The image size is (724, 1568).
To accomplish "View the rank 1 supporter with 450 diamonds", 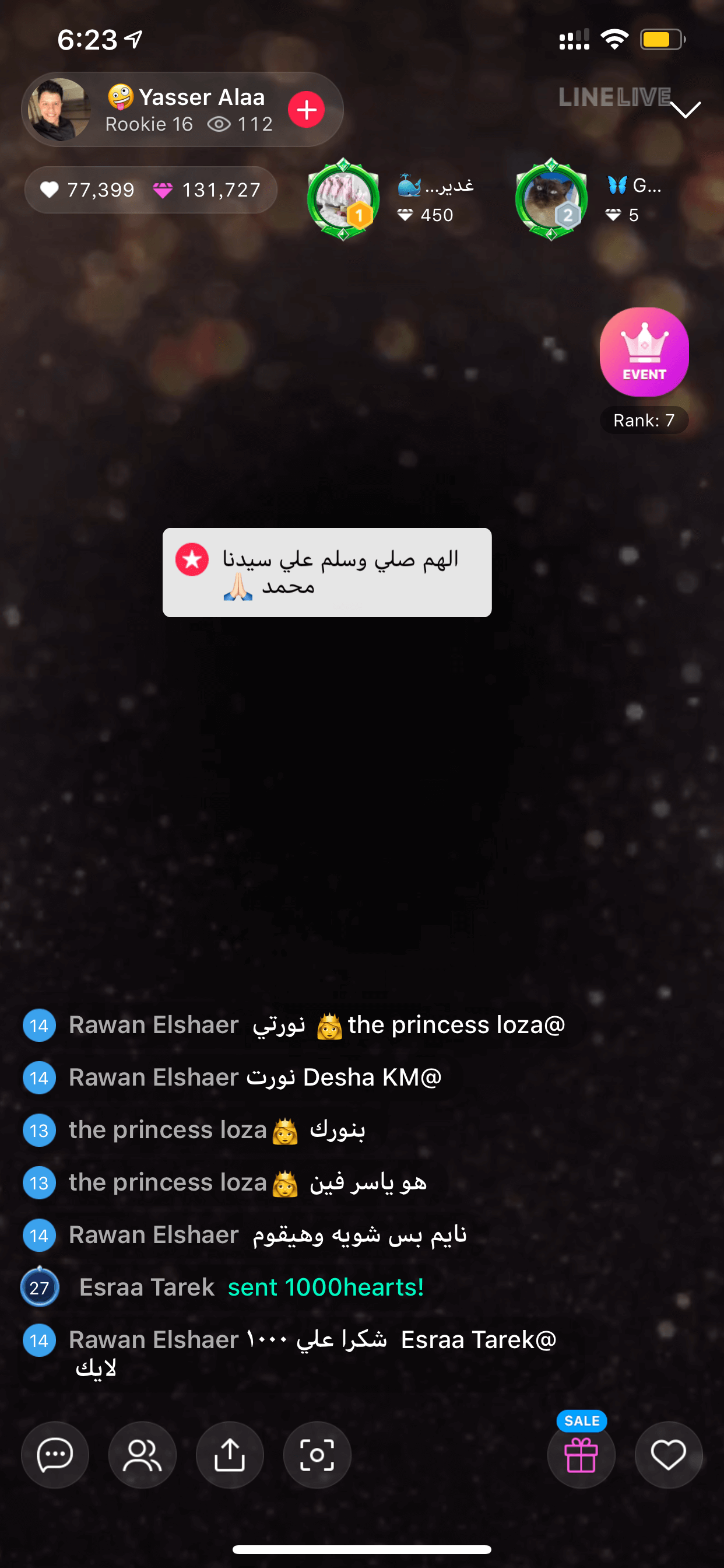I will click(343, 199).
